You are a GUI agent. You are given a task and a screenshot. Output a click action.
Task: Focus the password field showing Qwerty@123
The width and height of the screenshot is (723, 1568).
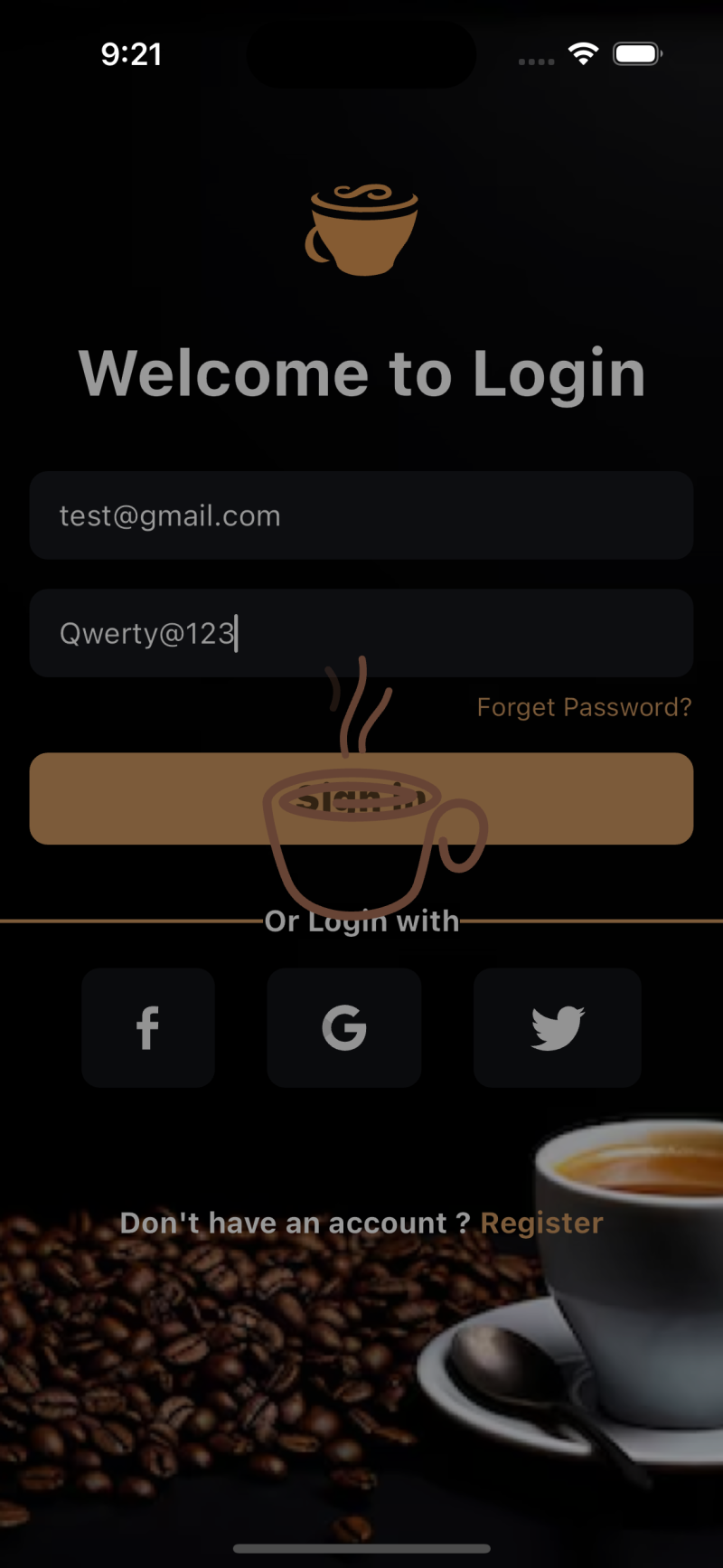tap(361, 633)
